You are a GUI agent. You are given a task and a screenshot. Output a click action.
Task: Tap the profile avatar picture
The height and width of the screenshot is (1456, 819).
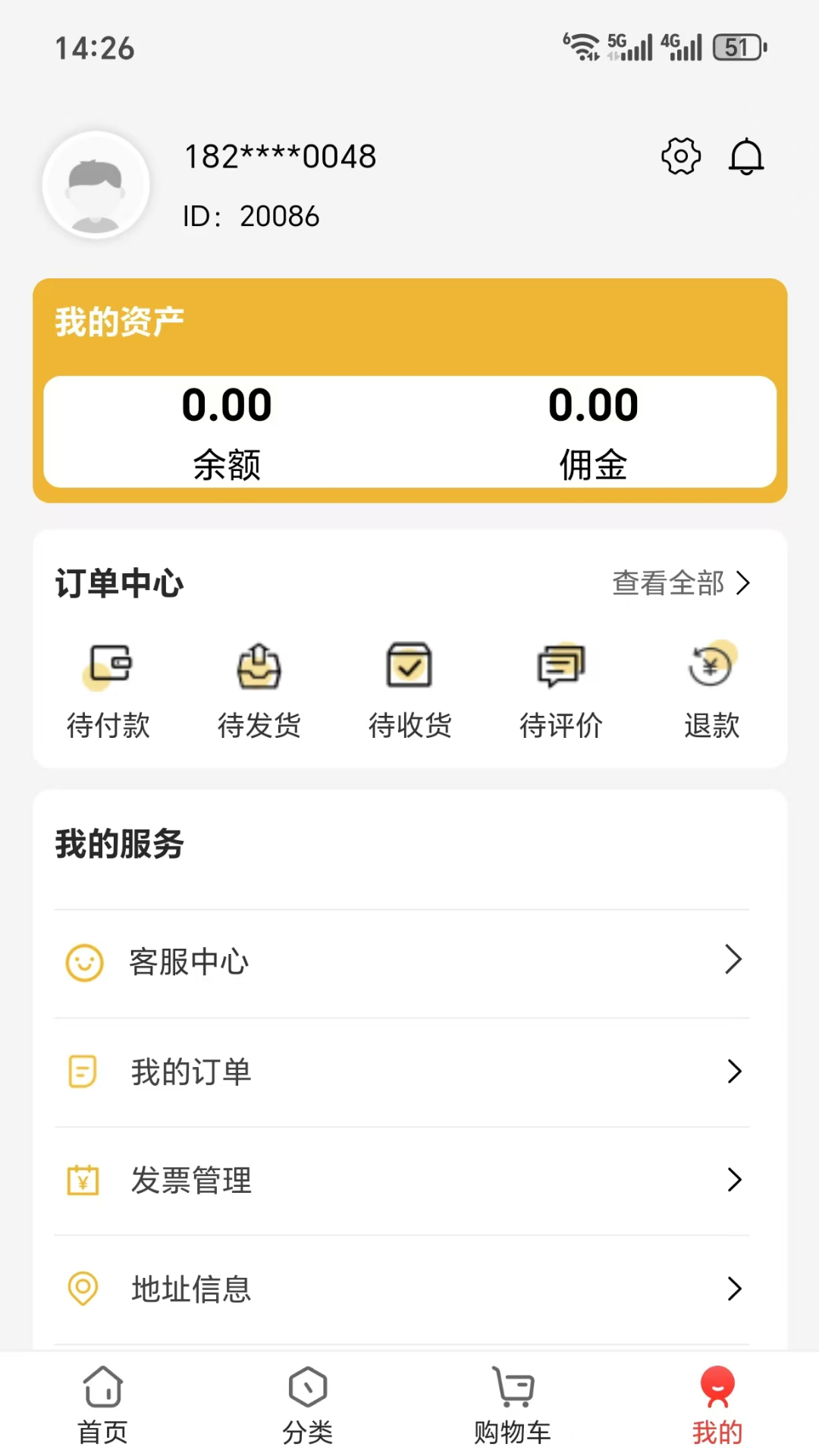[x=96, y=185]
